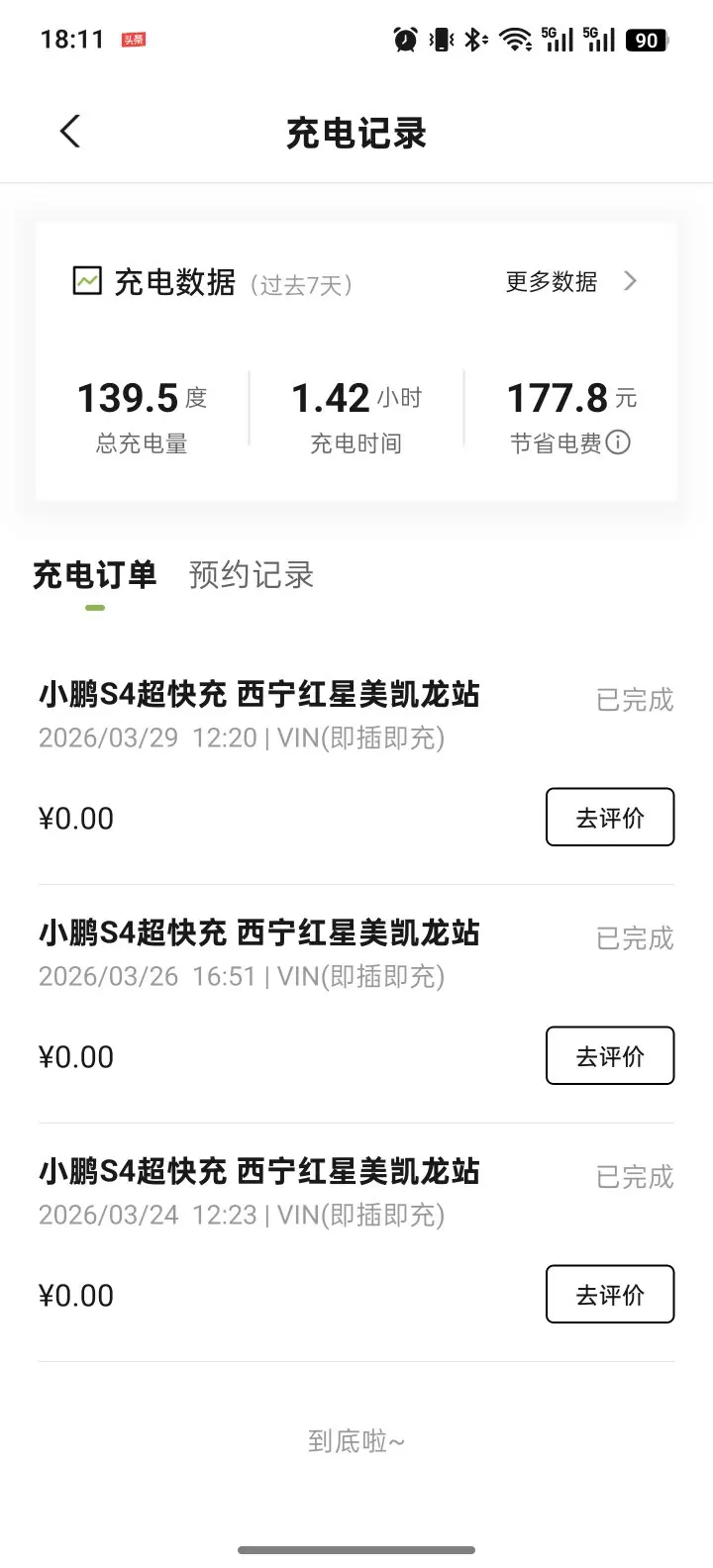Go back from 充电记录 page
Image resolution: width=713 pixels, height=1568 pixels.
click(x=69, y=132)
